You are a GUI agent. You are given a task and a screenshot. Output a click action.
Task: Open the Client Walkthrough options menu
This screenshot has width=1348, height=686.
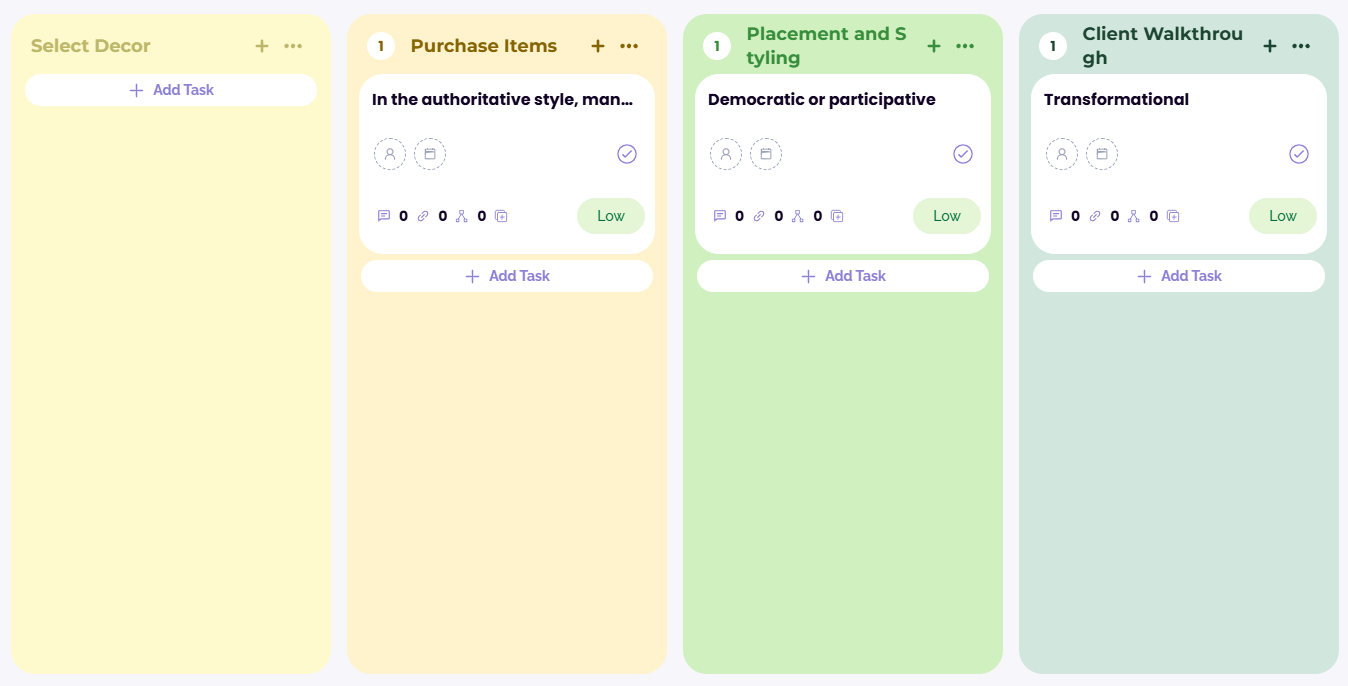(1301, 46)
